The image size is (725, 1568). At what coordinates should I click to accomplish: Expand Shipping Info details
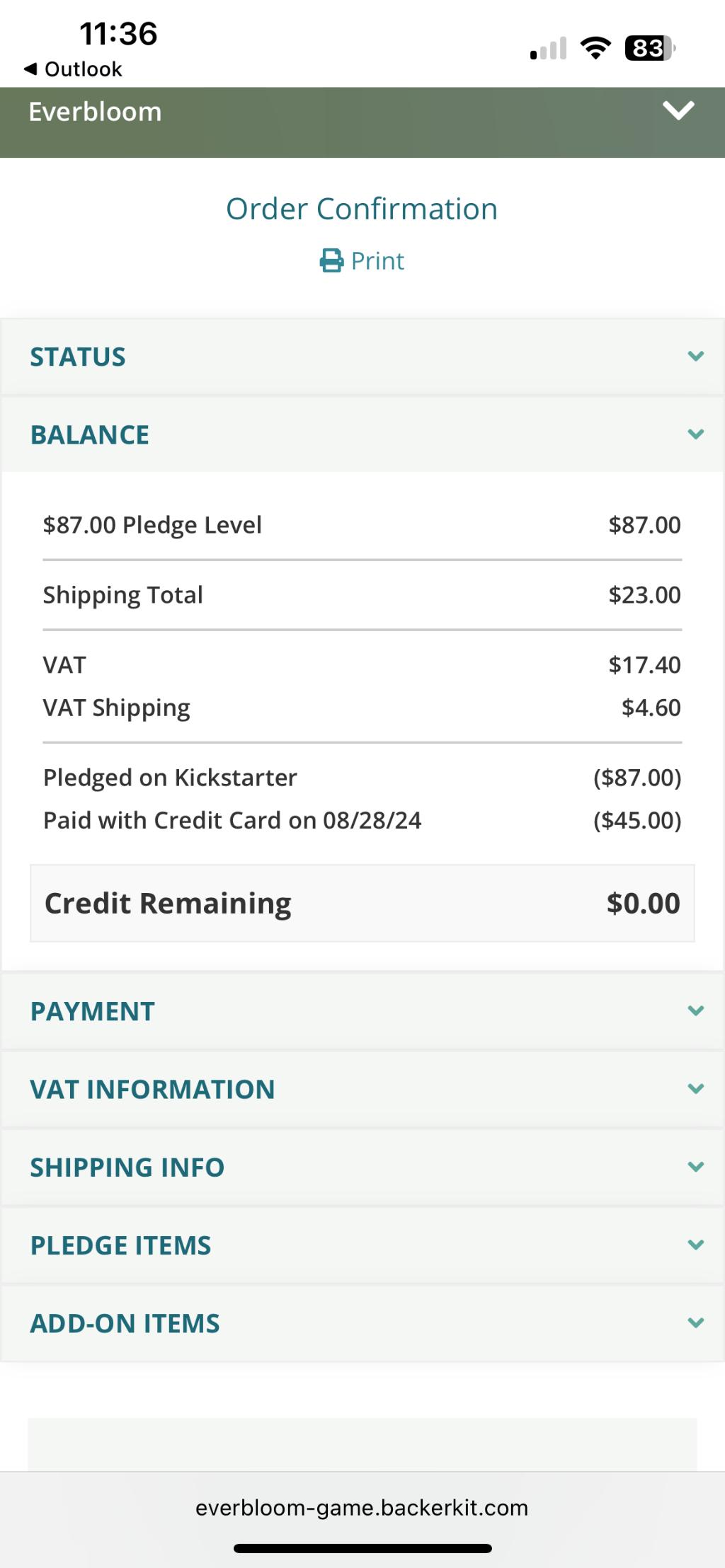pos(362,1167)
